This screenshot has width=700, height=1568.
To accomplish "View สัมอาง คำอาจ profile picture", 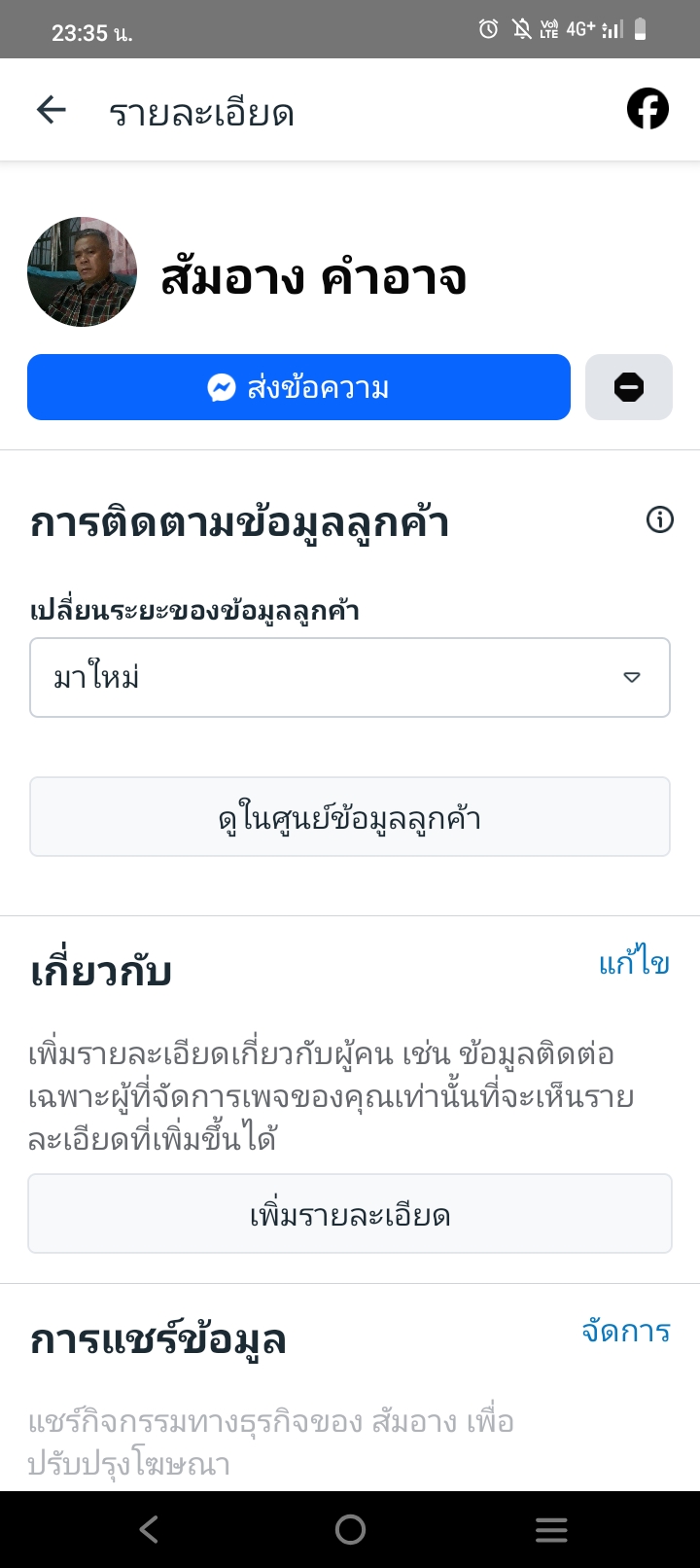I will coord(82,272).
